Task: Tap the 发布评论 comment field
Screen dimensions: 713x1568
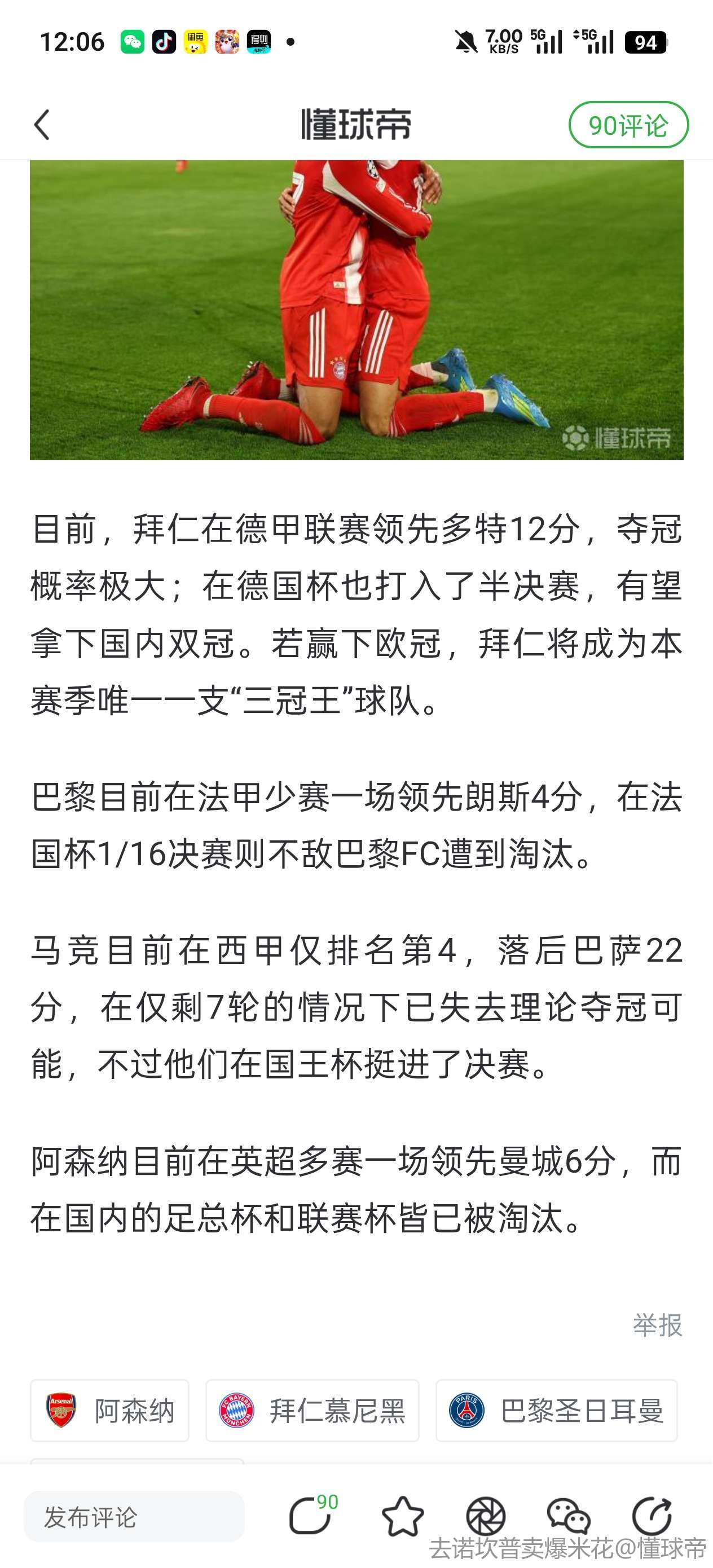Action: click(134, 1516)
